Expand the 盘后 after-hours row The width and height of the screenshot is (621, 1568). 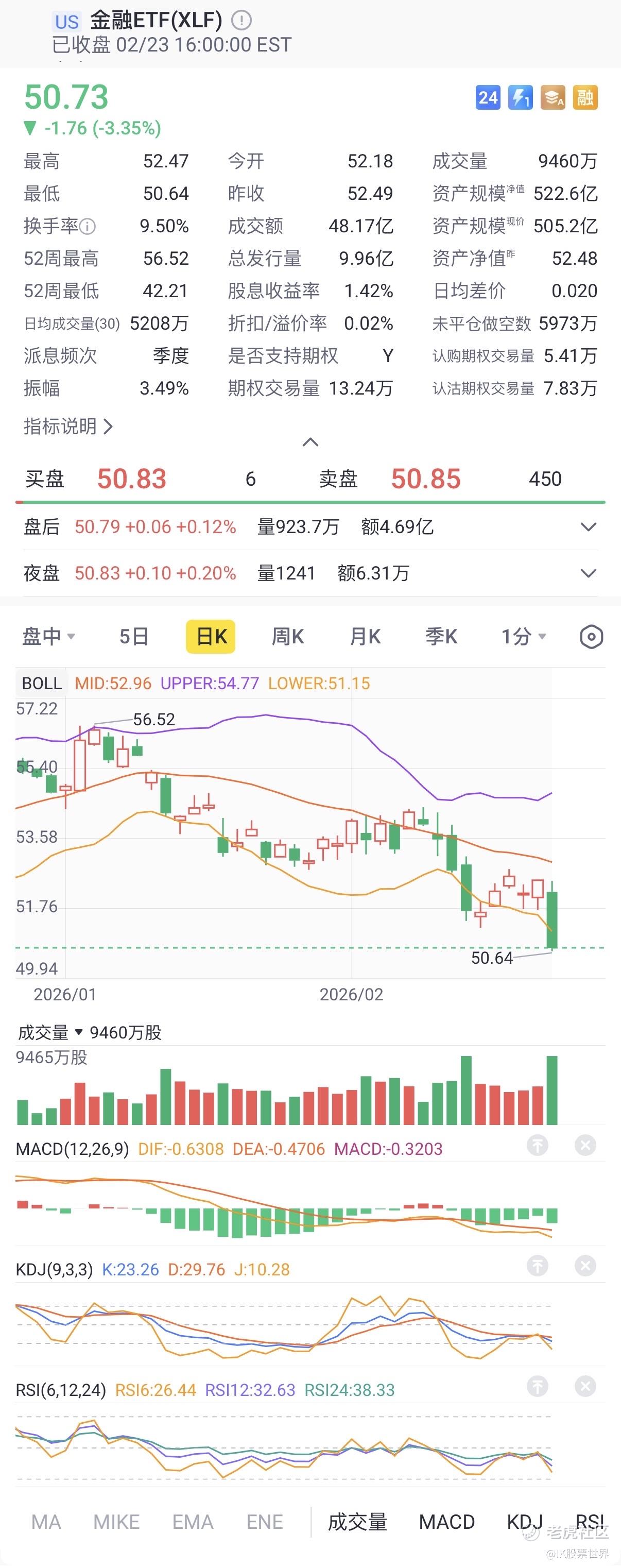click(x=588, y=526)
